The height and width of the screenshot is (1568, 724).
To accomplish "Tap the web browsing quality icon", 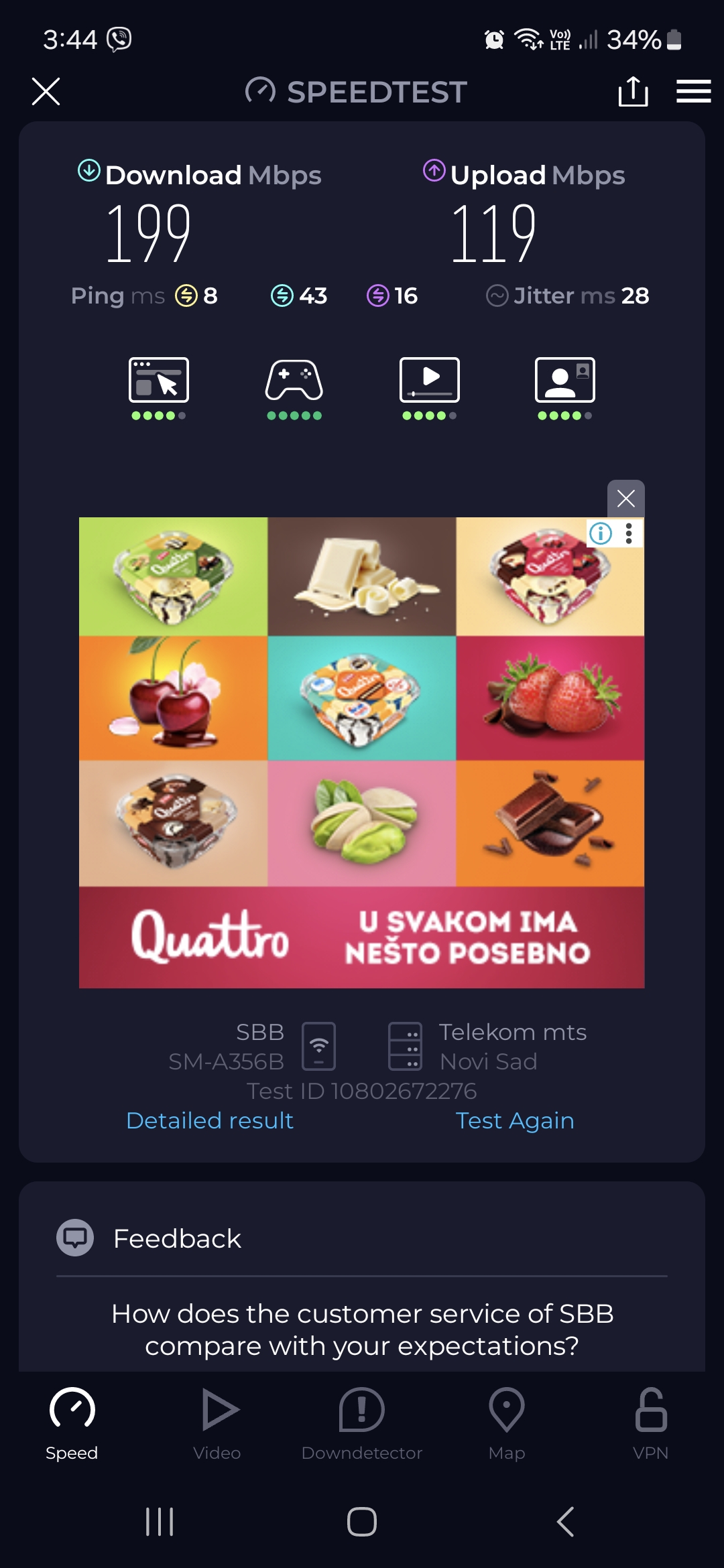I will [159, 381].
